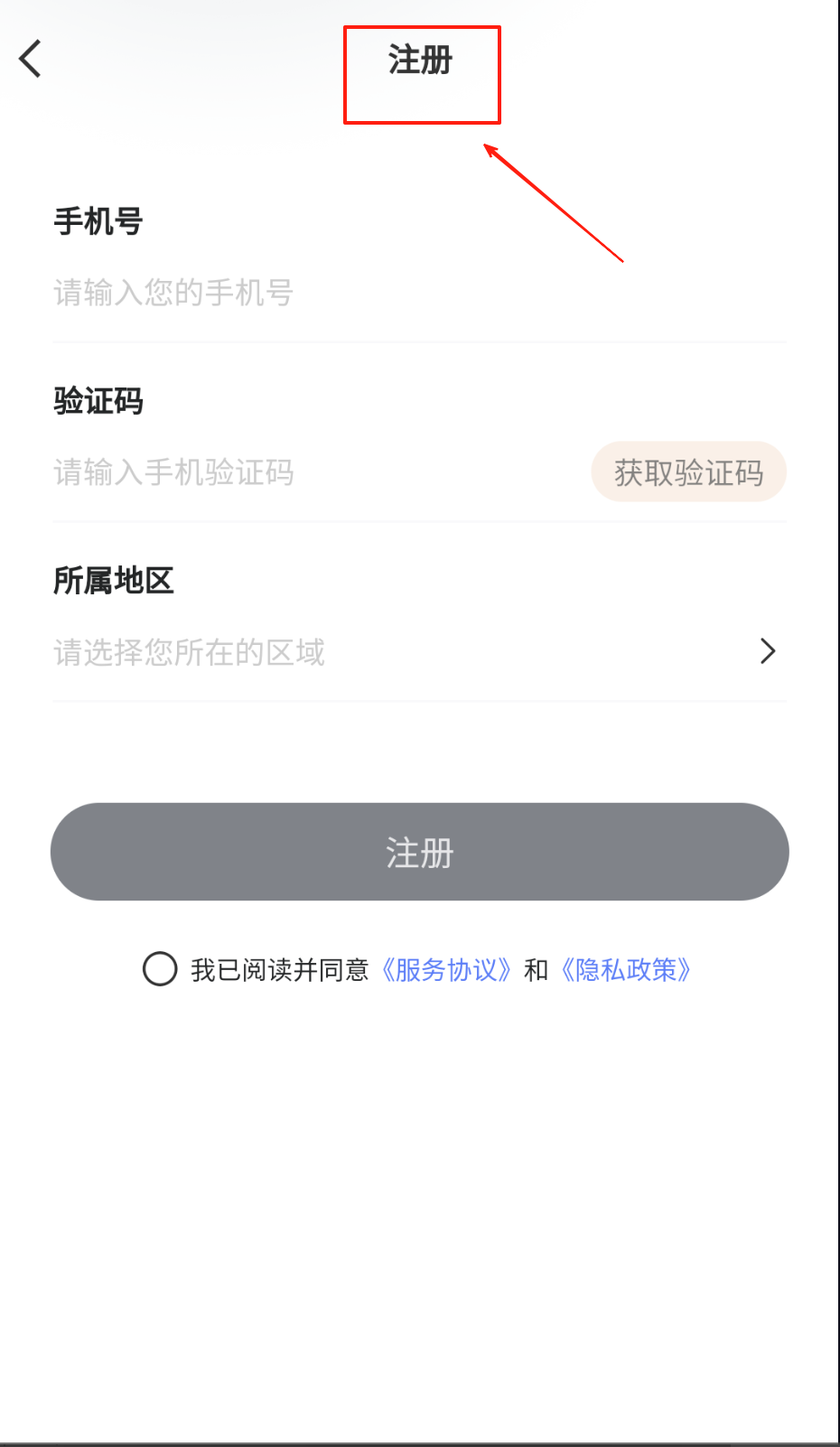The height and width of the screenshot is (1447, 840).
Task: Open the 《隐私政策》 link
Action: [626, 970]
